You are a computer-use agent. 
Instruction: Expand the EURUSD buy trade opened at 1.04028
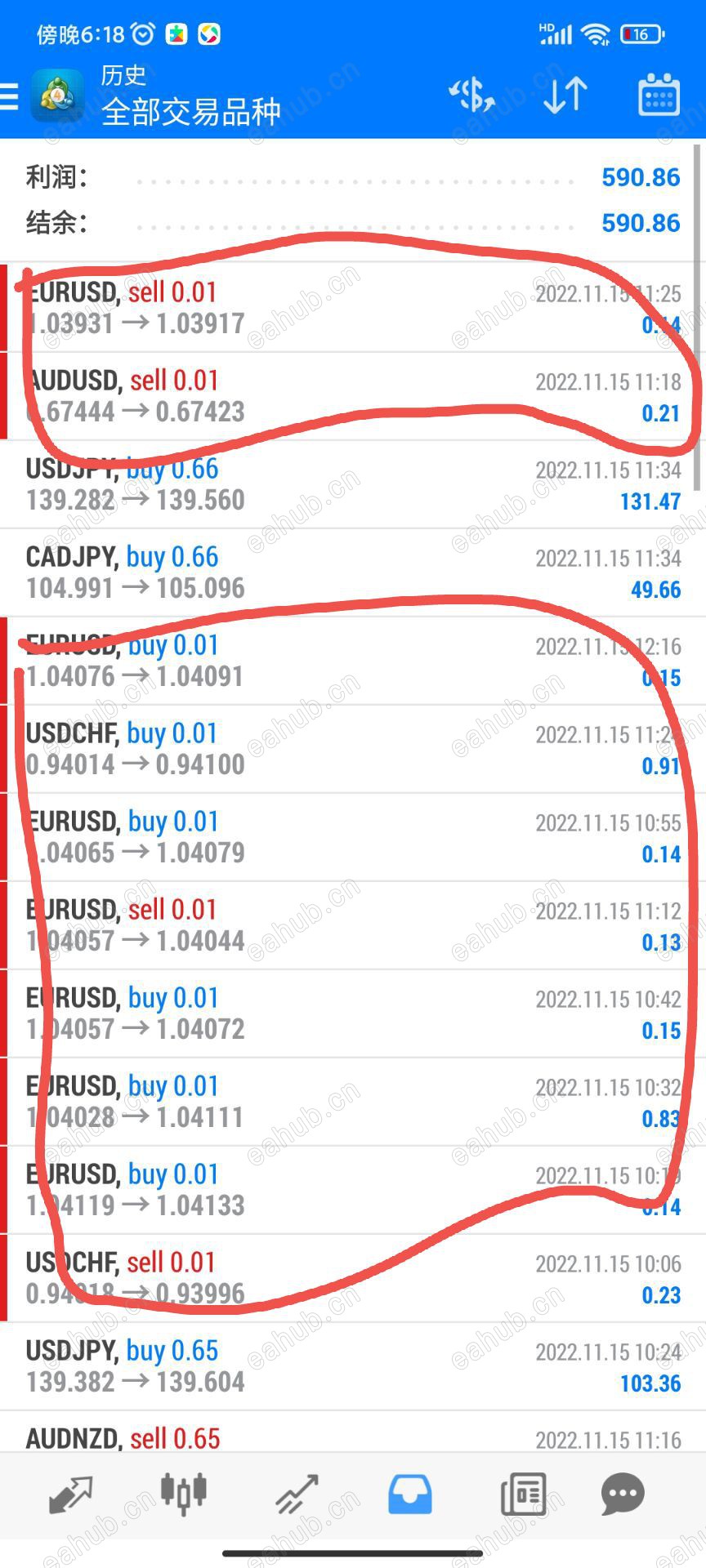pyautogui.click(x=353, y=1102)
